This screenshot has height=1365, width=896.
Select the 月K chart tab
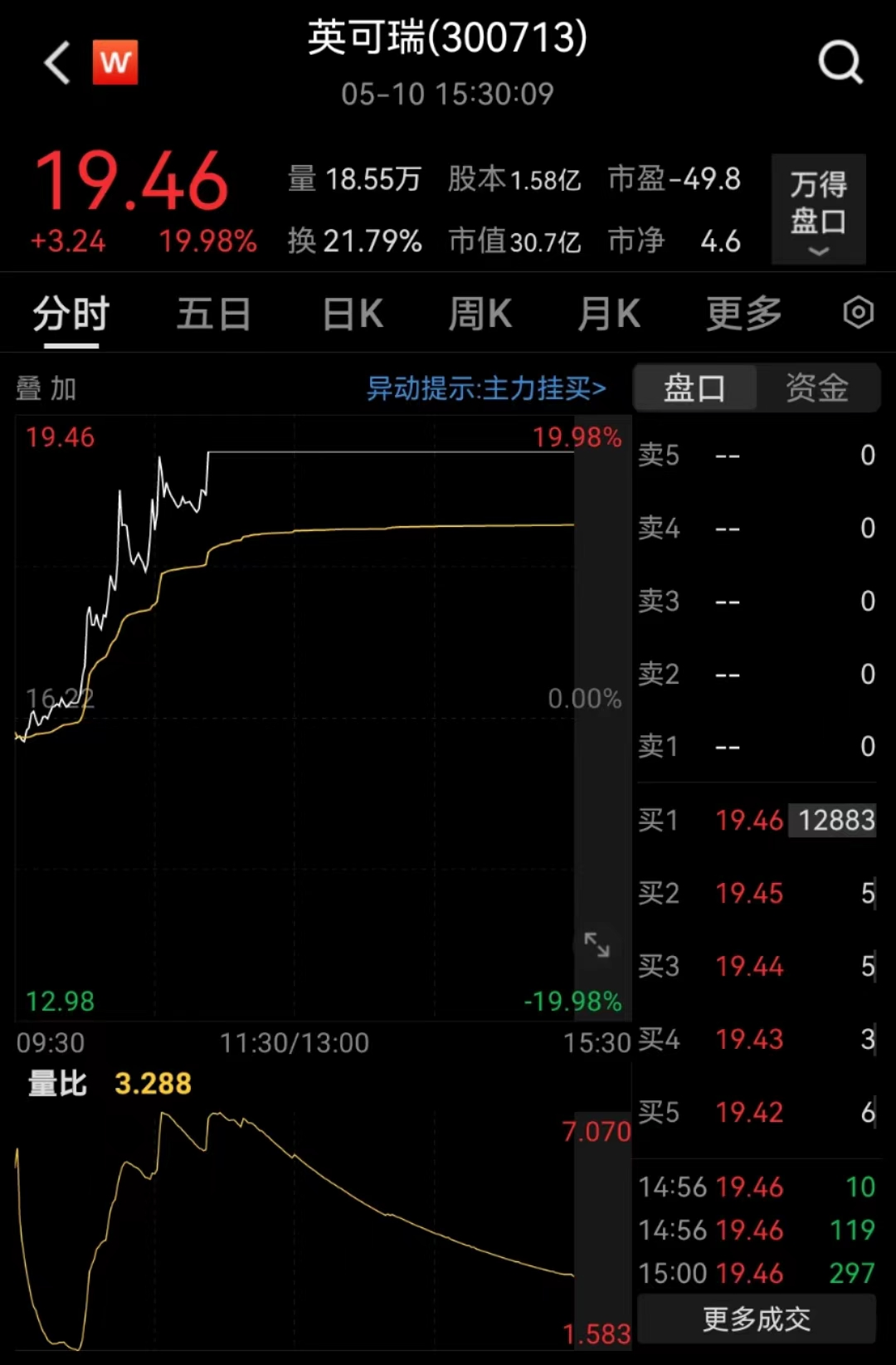[610, 314]
